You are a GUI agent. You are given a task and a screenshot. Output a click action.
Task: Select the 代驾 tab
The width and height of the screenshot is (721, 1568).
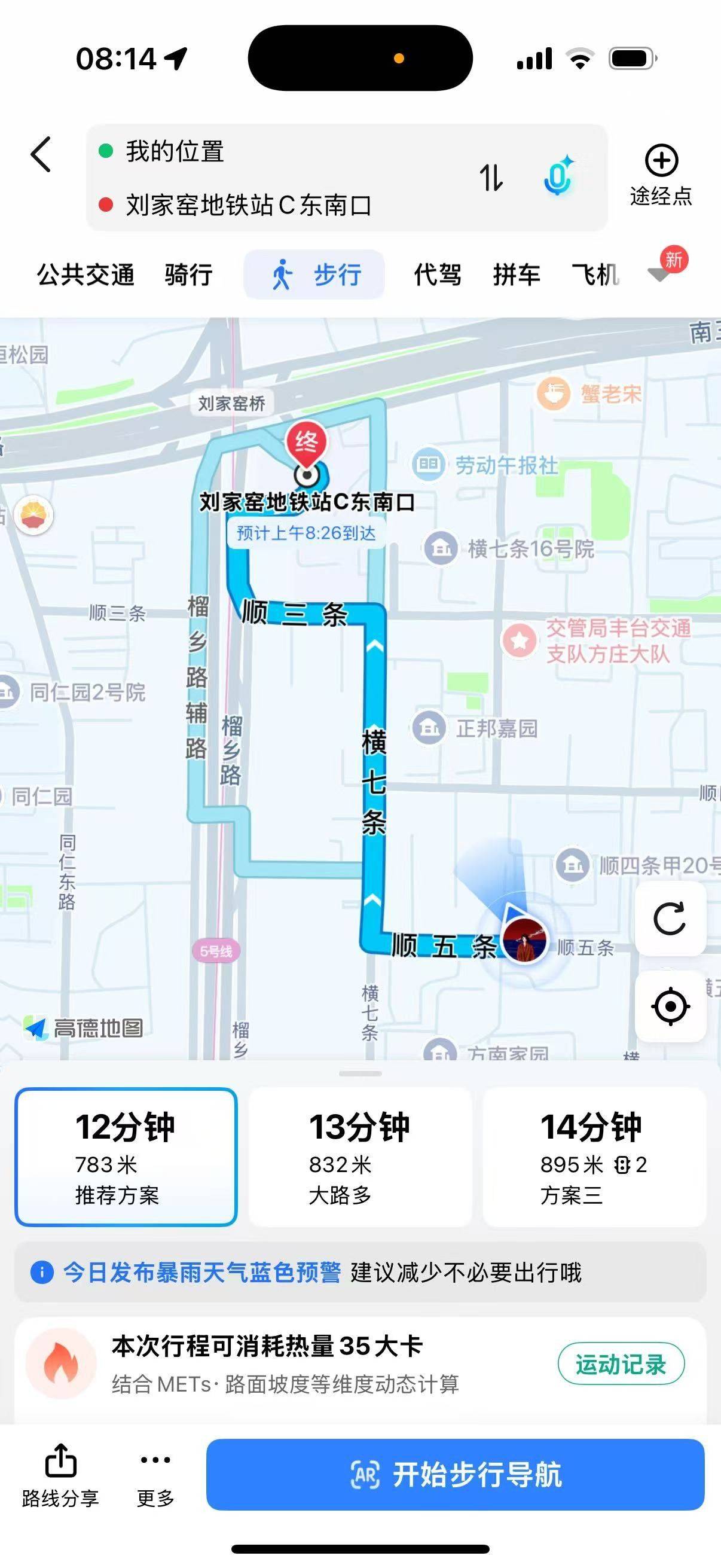click(x=438, y=274)
